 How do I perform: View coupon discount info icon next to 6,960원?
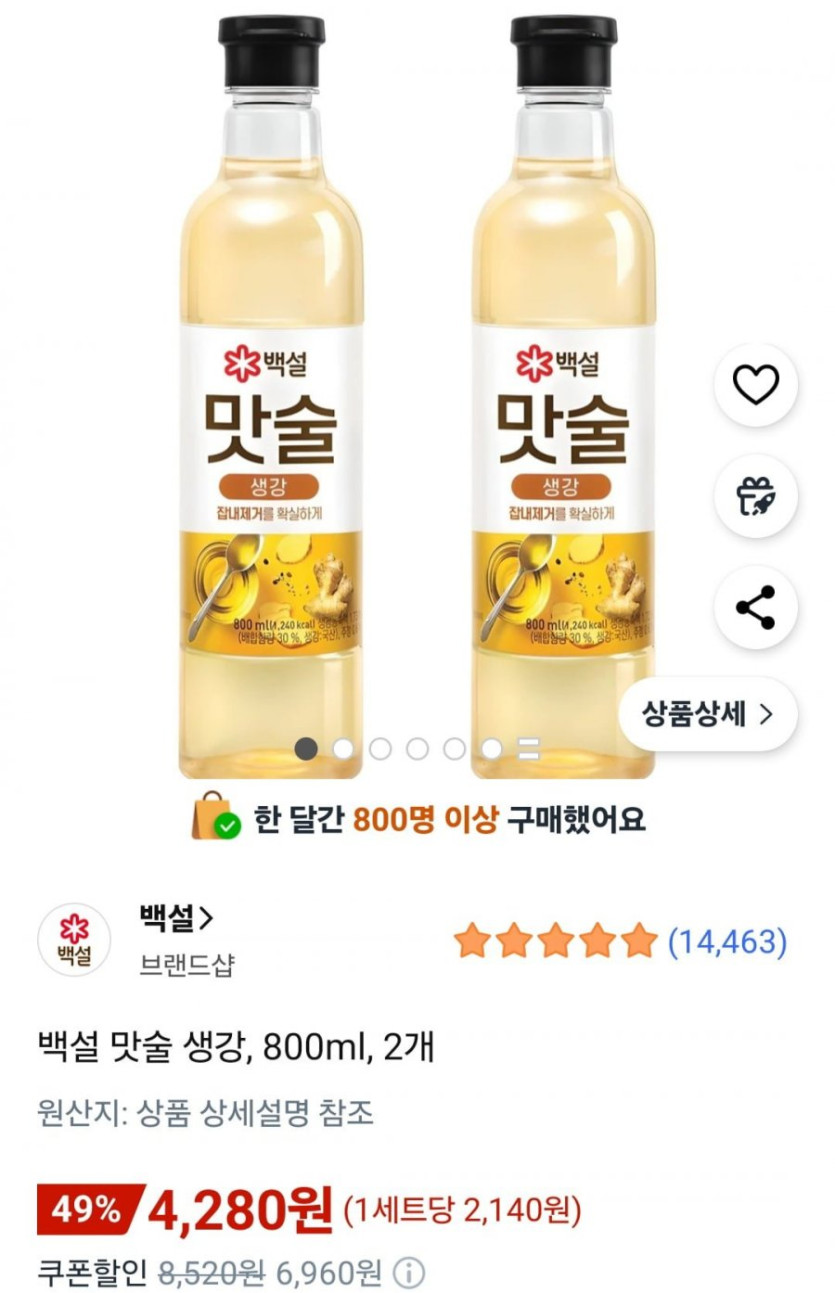coord(407,1273)
